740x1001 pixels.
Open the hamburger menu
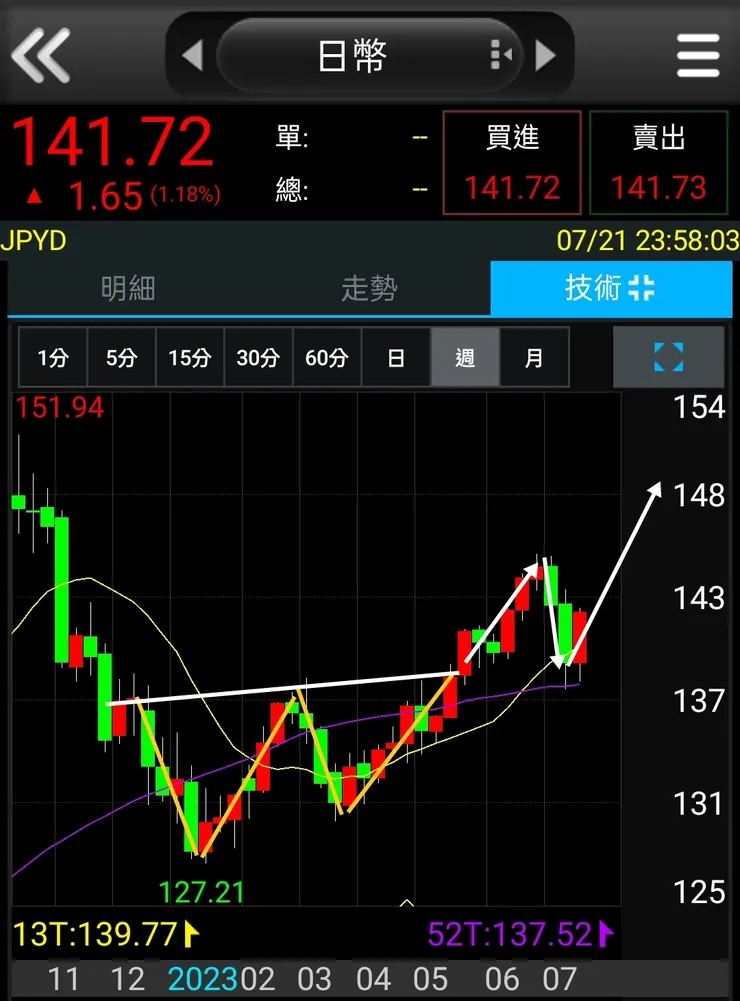click(x=698, y=55)
